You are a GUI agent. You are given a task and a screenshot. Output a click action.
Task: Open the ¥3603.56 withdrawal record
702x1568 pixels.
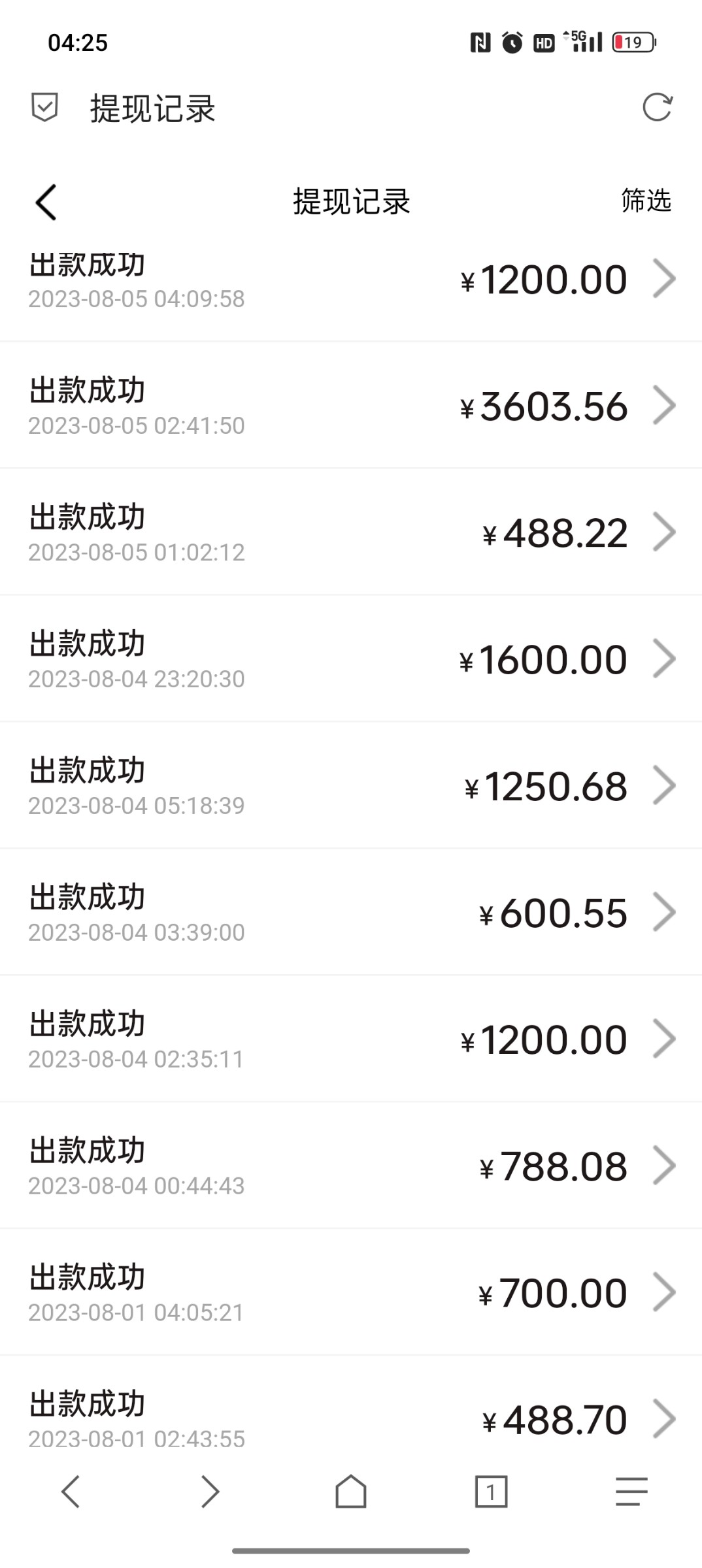pyautogui.click(x=351, y=406)
